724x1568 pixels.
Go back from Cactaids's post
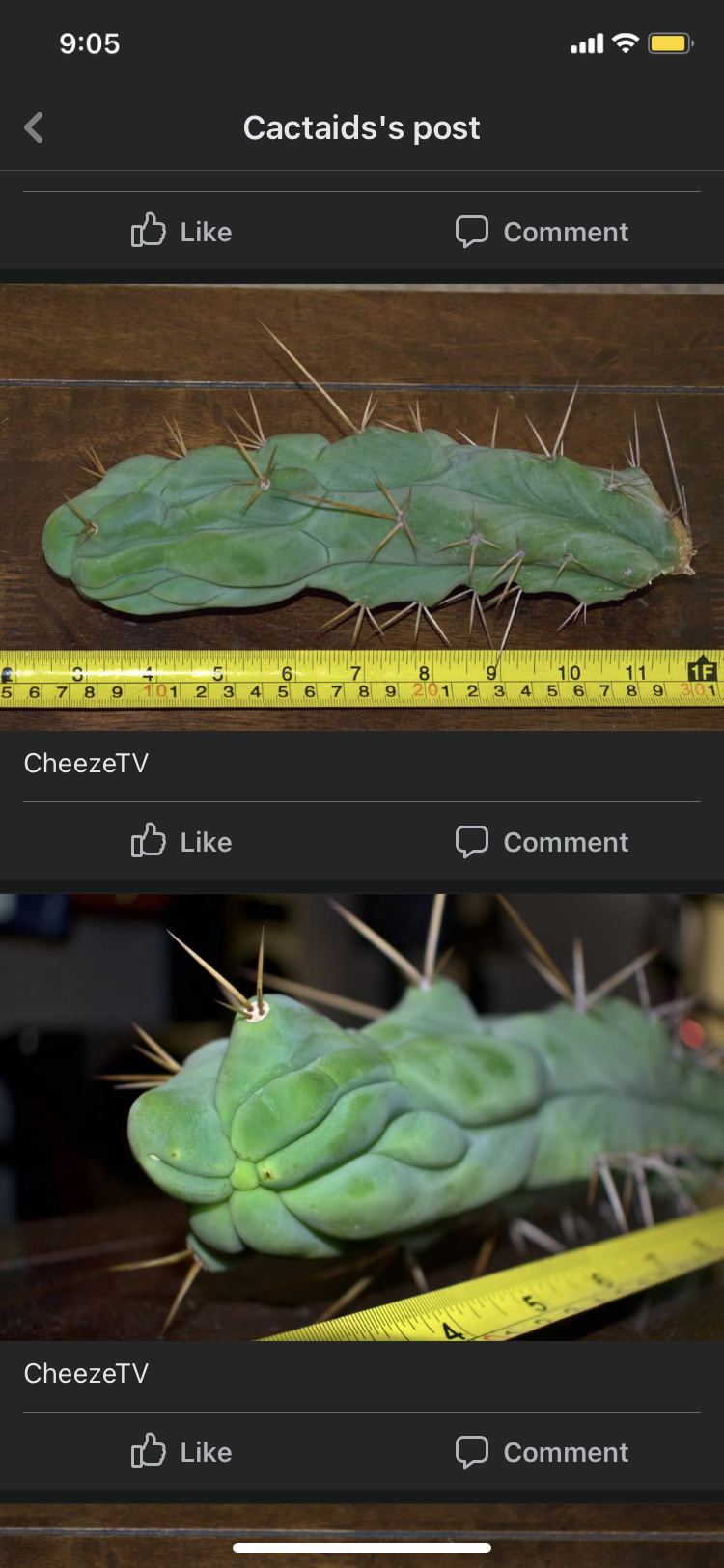pos(34,127)
